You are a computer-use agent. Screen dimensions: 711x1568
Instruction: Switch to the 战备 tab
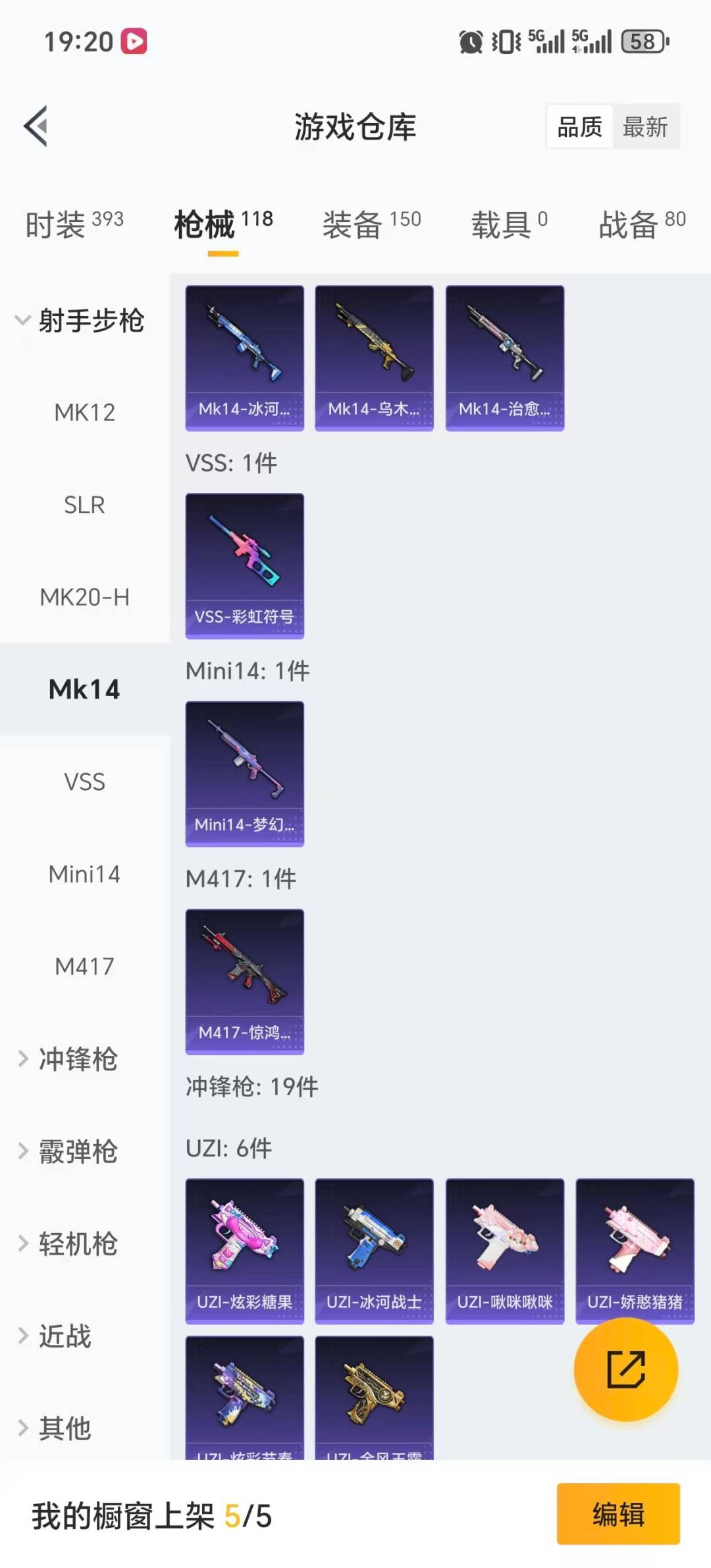(642, 224)
